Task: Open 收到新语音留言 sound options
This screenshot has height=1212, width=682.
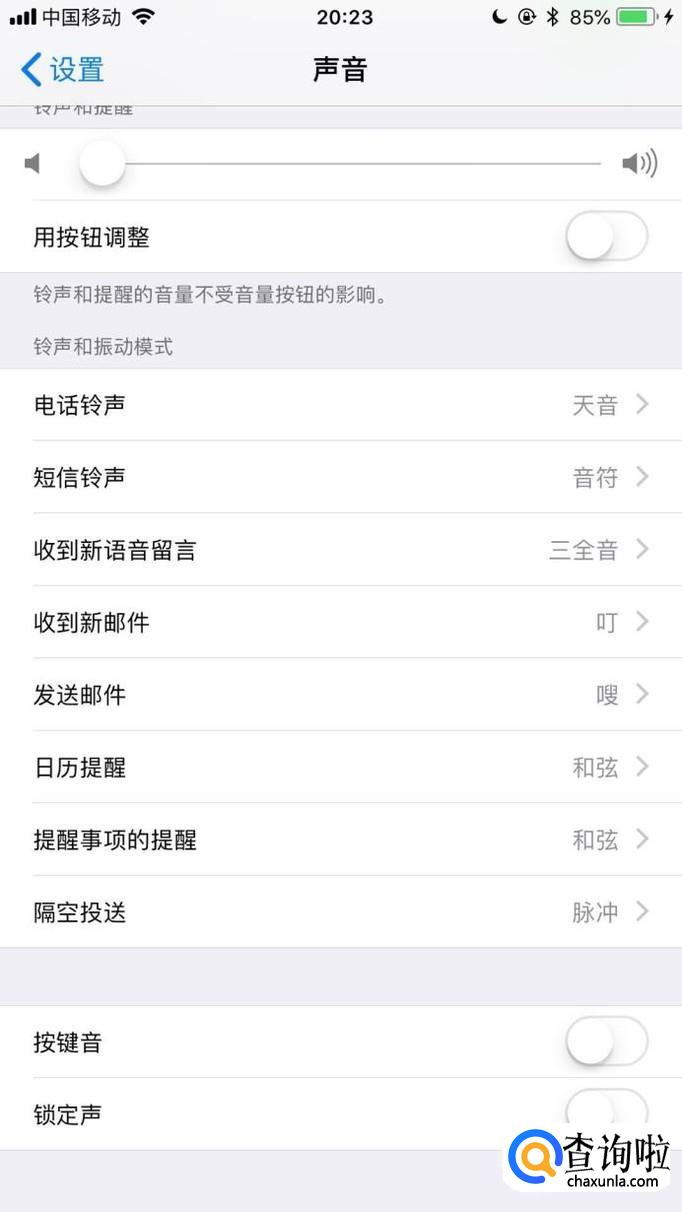Action: coord(340,550)
